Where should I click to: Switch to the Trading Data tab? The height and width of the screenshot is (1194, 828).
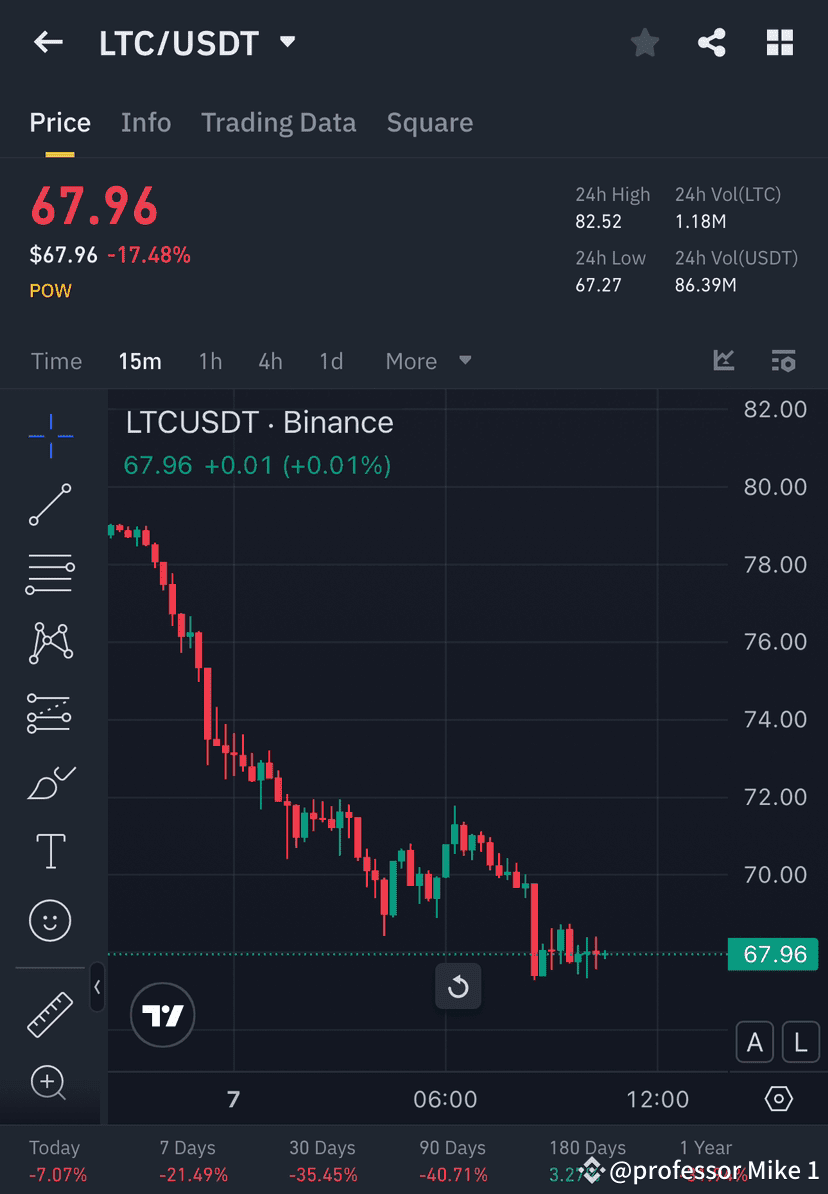click(279, 122)
